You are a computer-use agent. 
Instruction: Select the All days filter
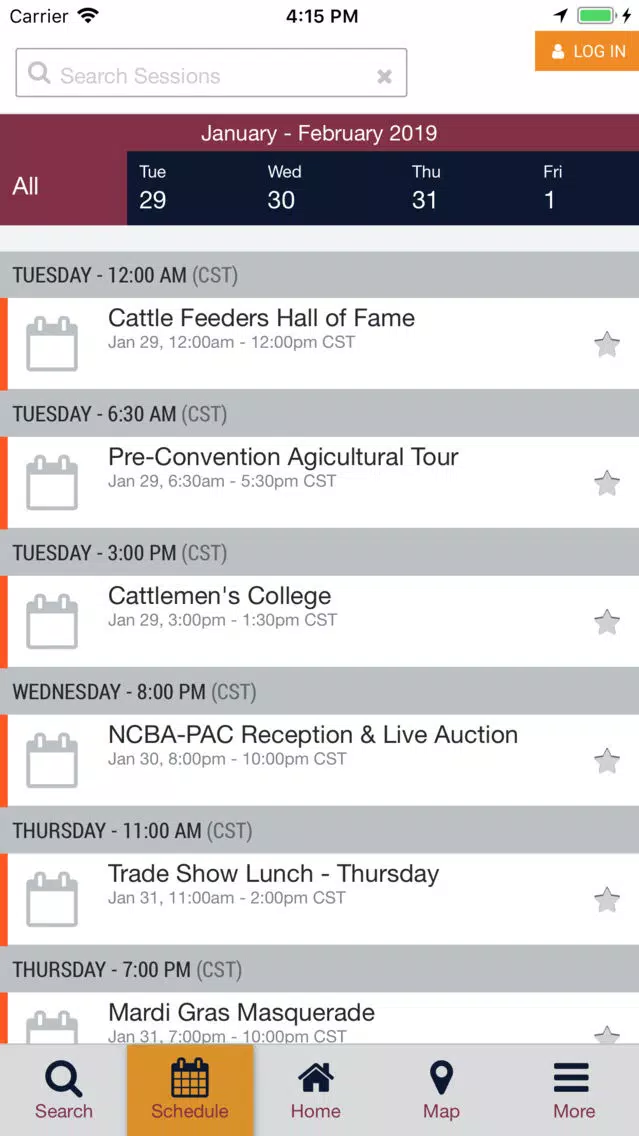63,188
